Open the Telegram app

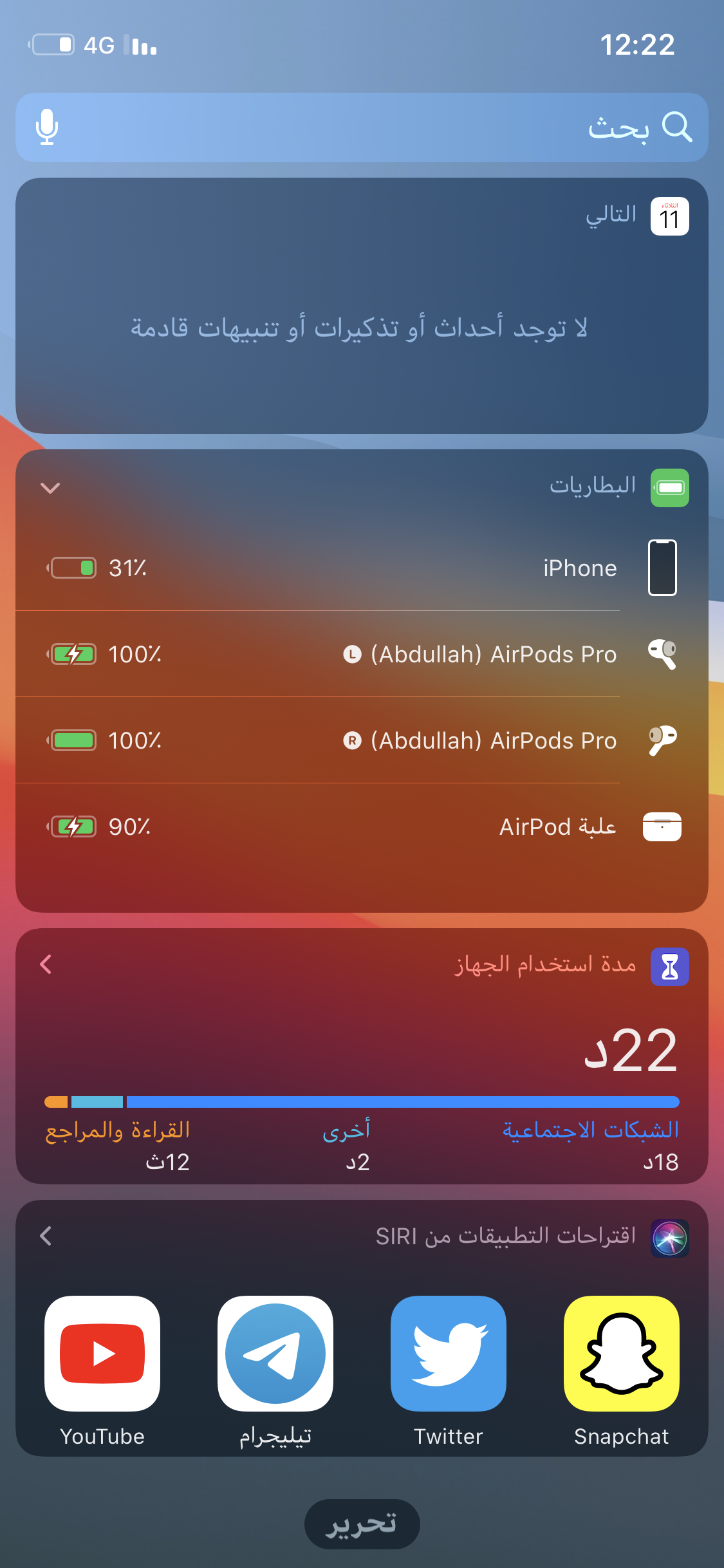pyautogui.click(x=275, y=1353)
